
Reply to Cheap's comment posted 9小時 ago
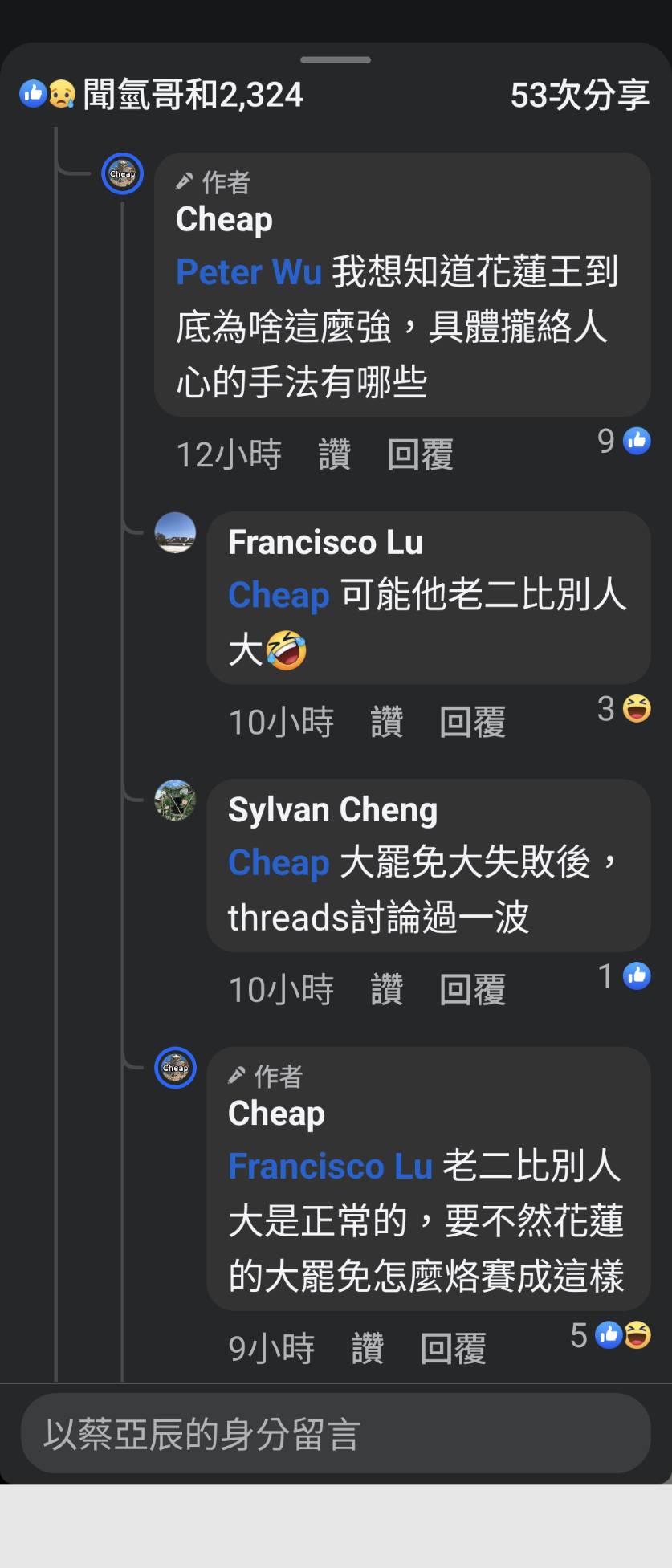453,1348
